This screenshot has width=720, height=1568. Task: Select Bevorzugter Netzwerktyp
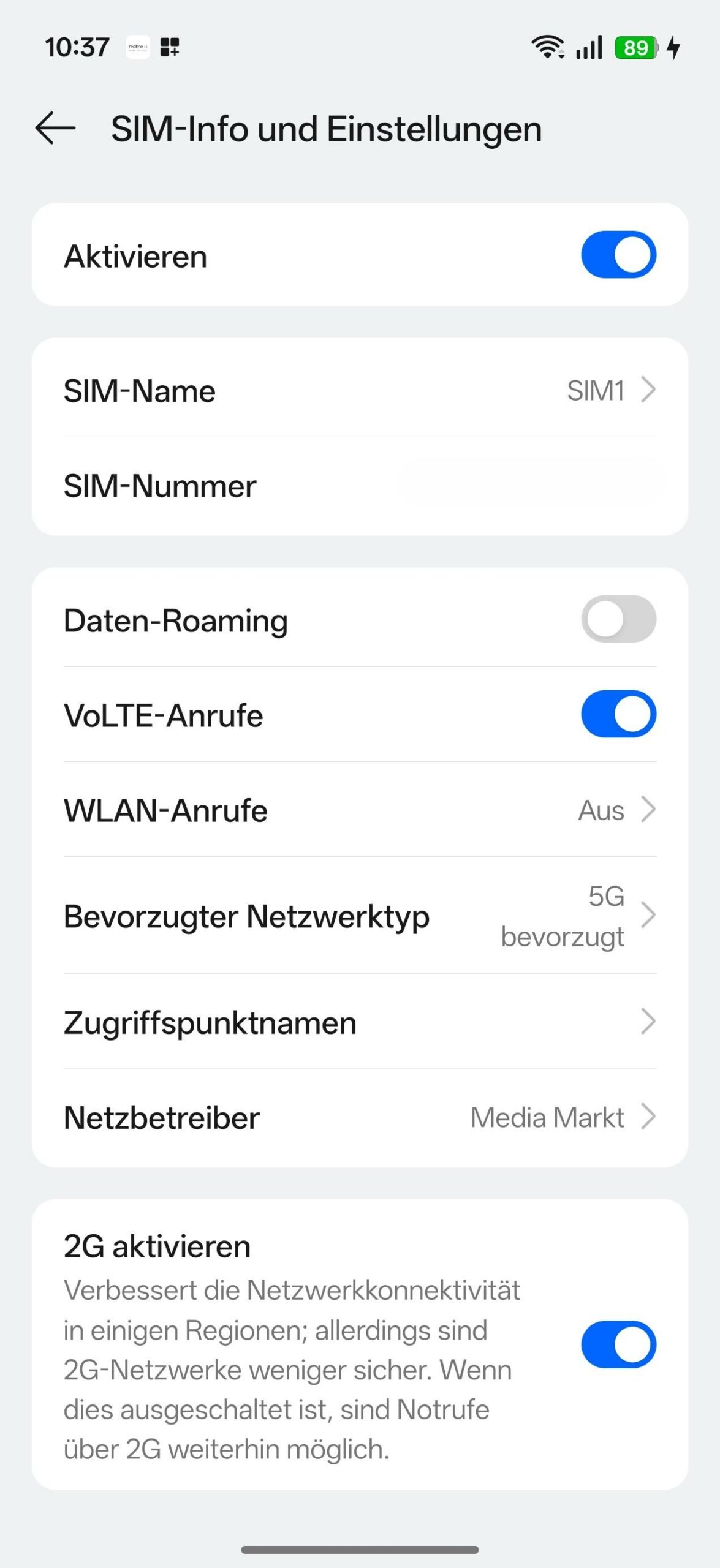(360, 916)
